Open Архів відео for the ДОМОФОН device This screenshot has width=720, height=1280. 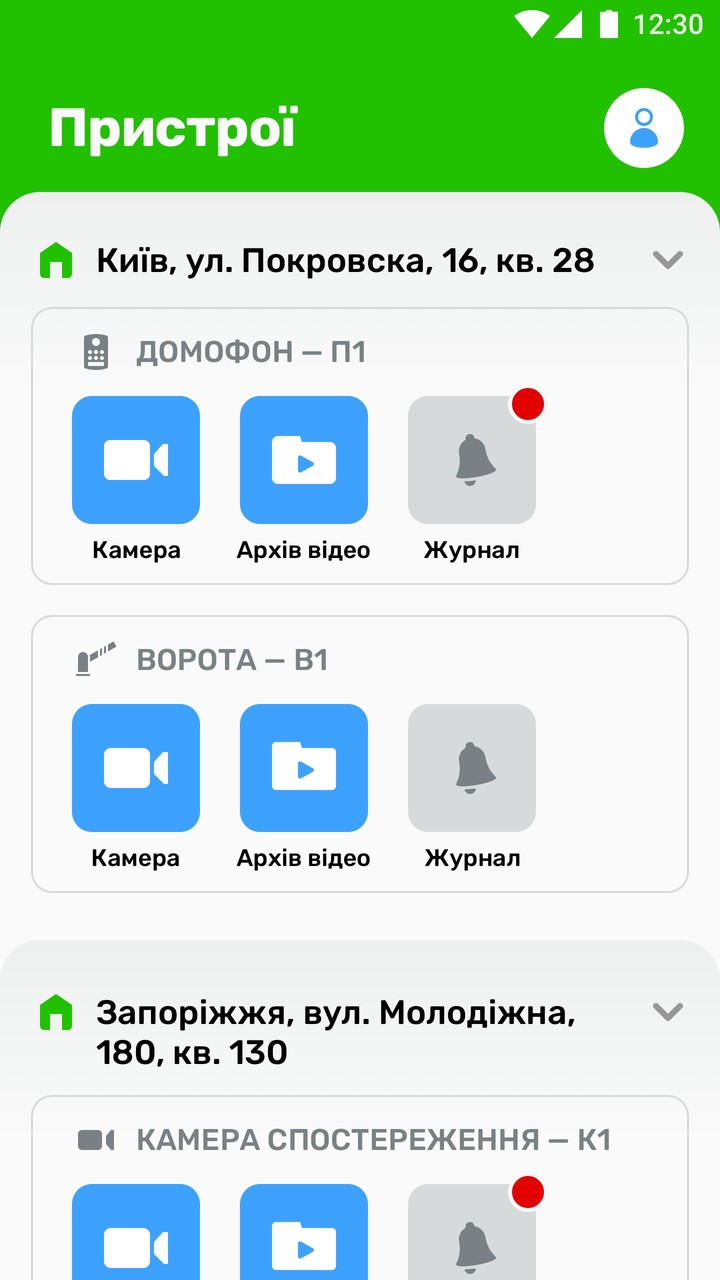pos(304,459)
